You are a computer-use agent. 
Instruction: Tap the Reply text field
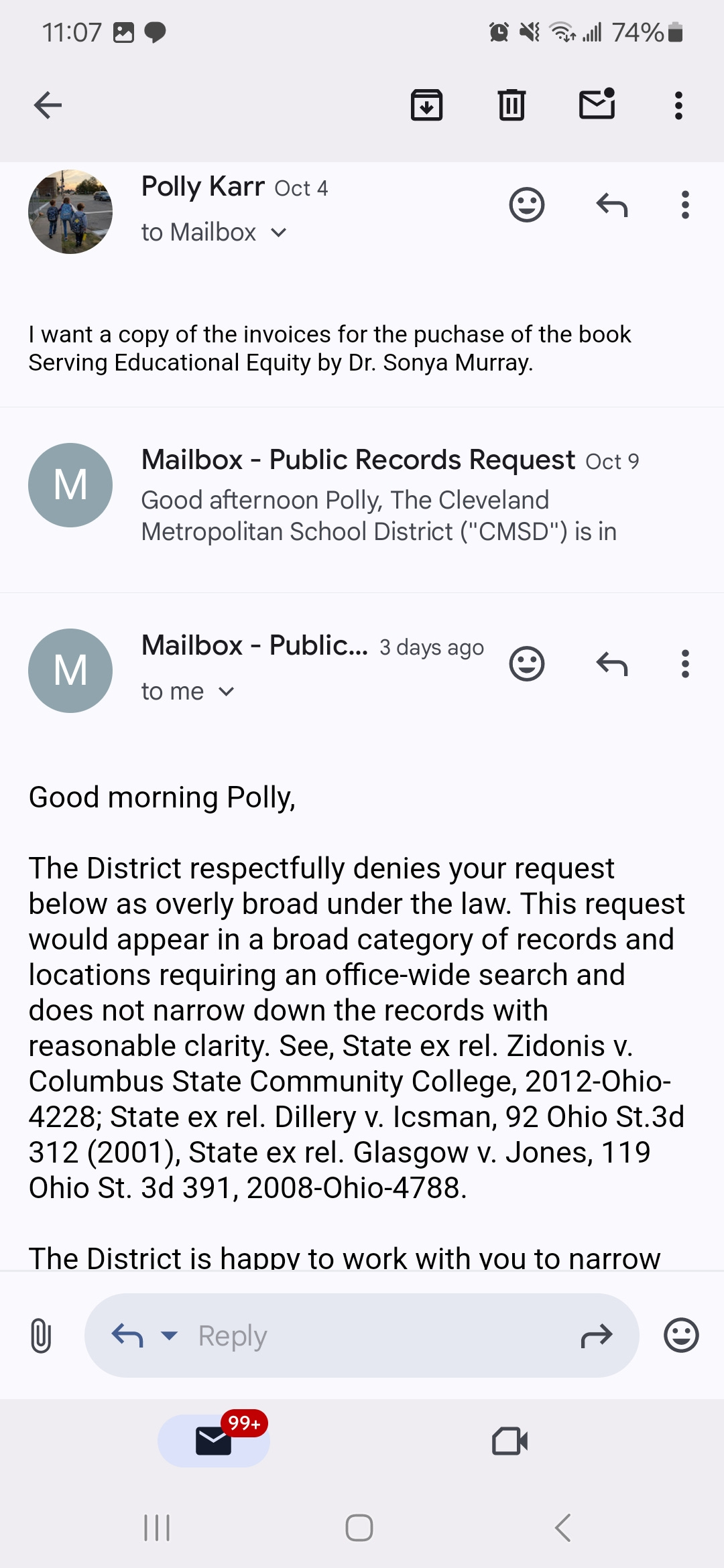362,1335
